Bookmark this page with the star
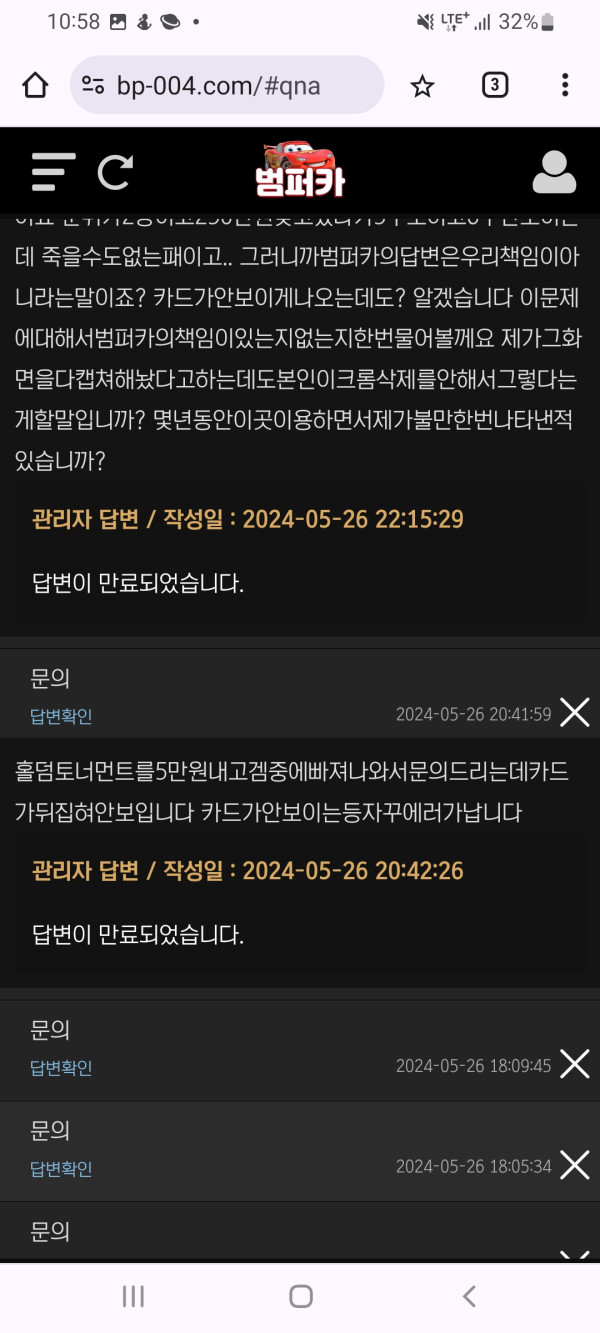Screen dimensions: 600x1333 point(423,86)
